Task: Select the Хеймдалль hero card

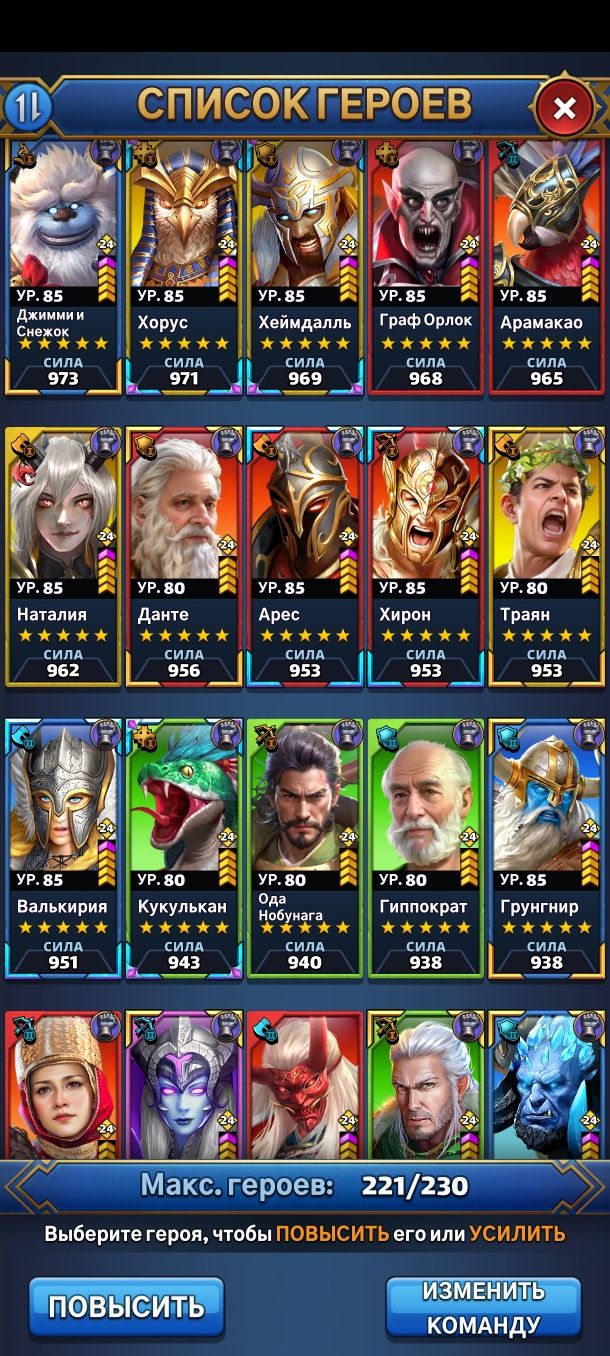Action: click(x=305, y=265)
